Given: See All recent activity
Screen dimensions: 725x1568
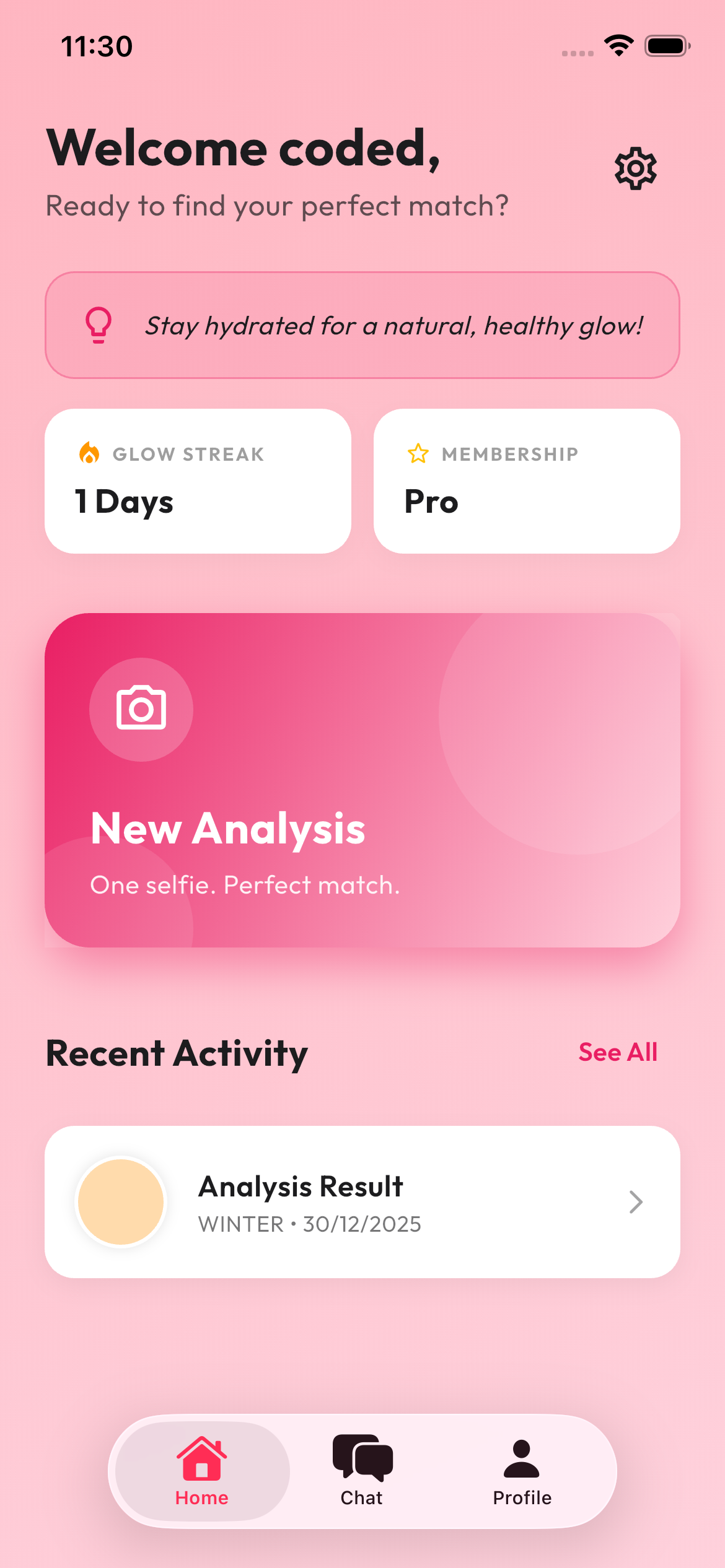Looking at the screenshot, I should pyautogui.click(x=617, y=1052).
